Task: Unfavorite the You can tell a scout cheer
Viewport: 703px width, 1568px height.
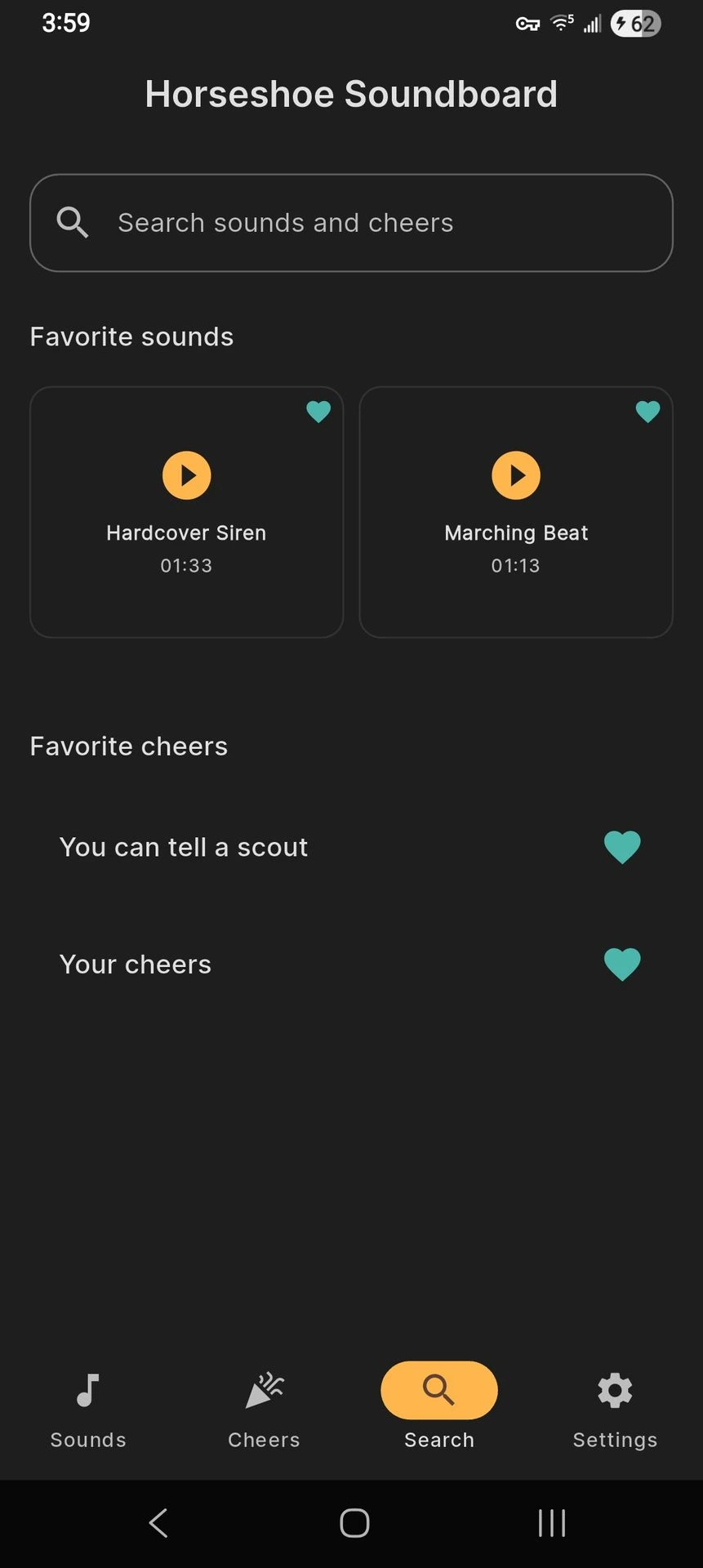Action: tap(621, 847)
